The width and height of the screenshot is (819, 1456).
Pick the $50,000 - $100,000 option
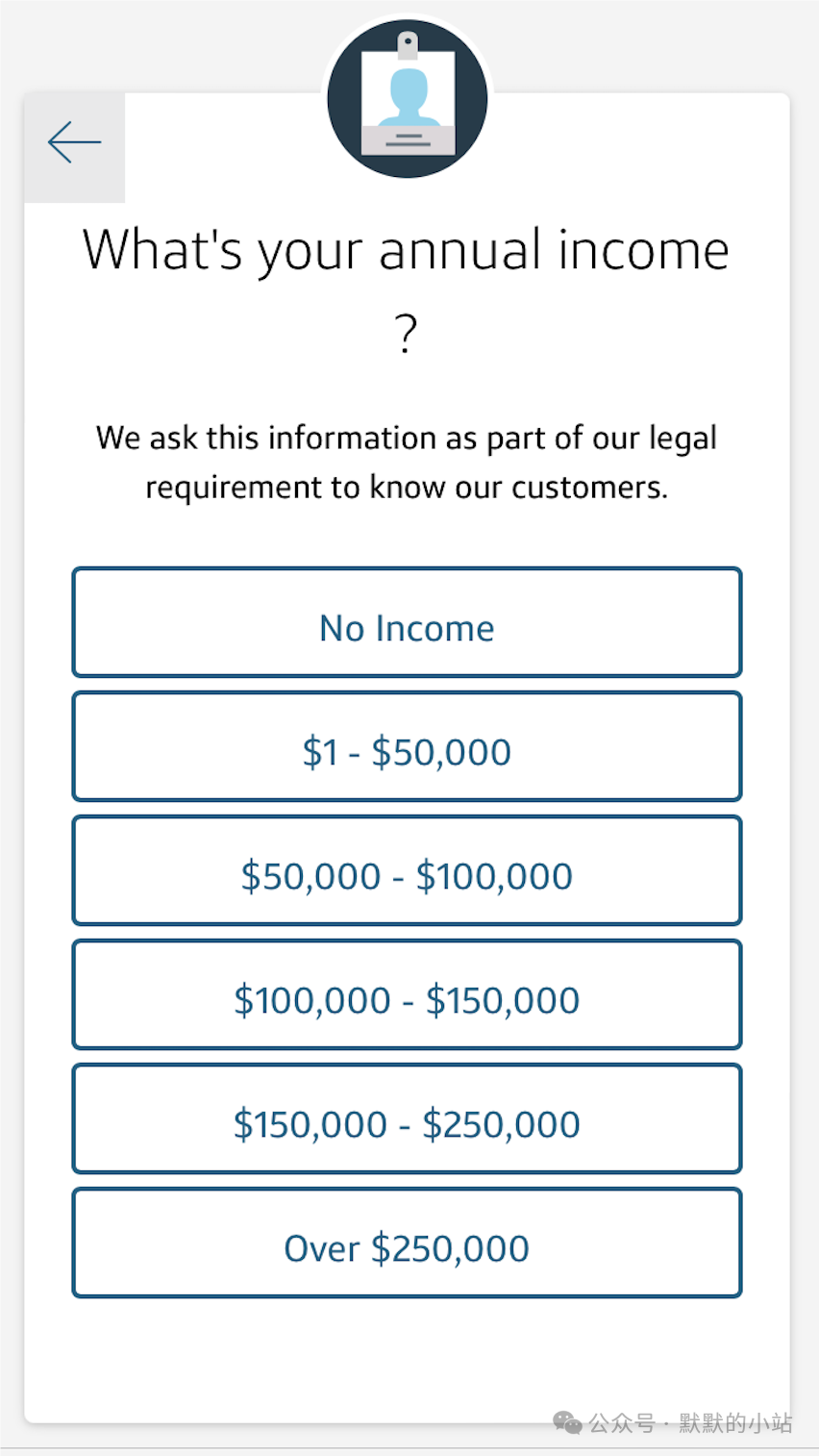point(407,870)
